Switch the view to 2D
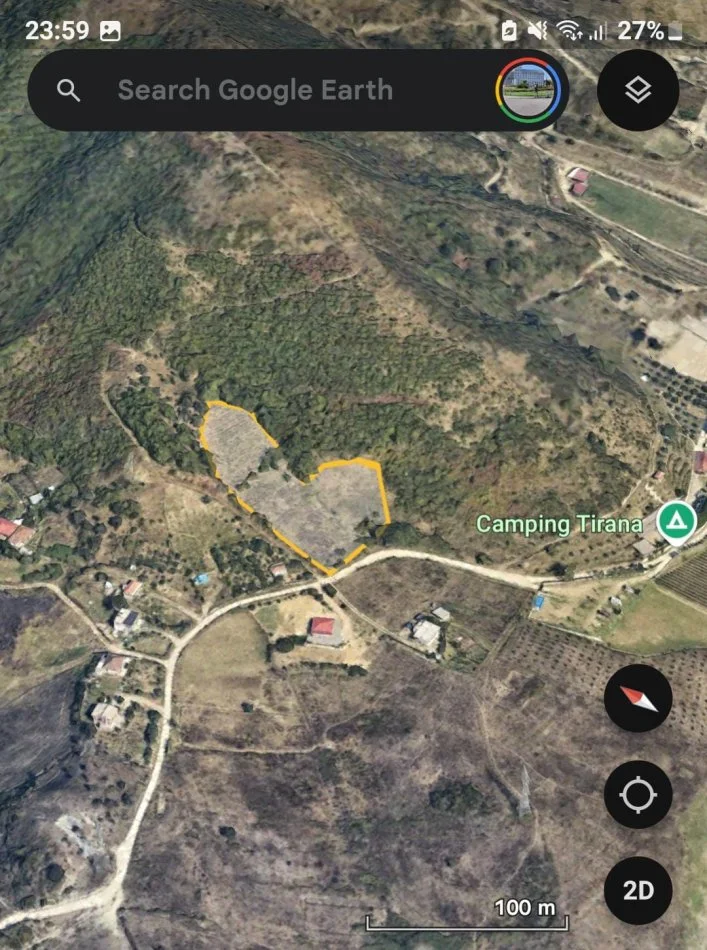 (x=638, y=890)
